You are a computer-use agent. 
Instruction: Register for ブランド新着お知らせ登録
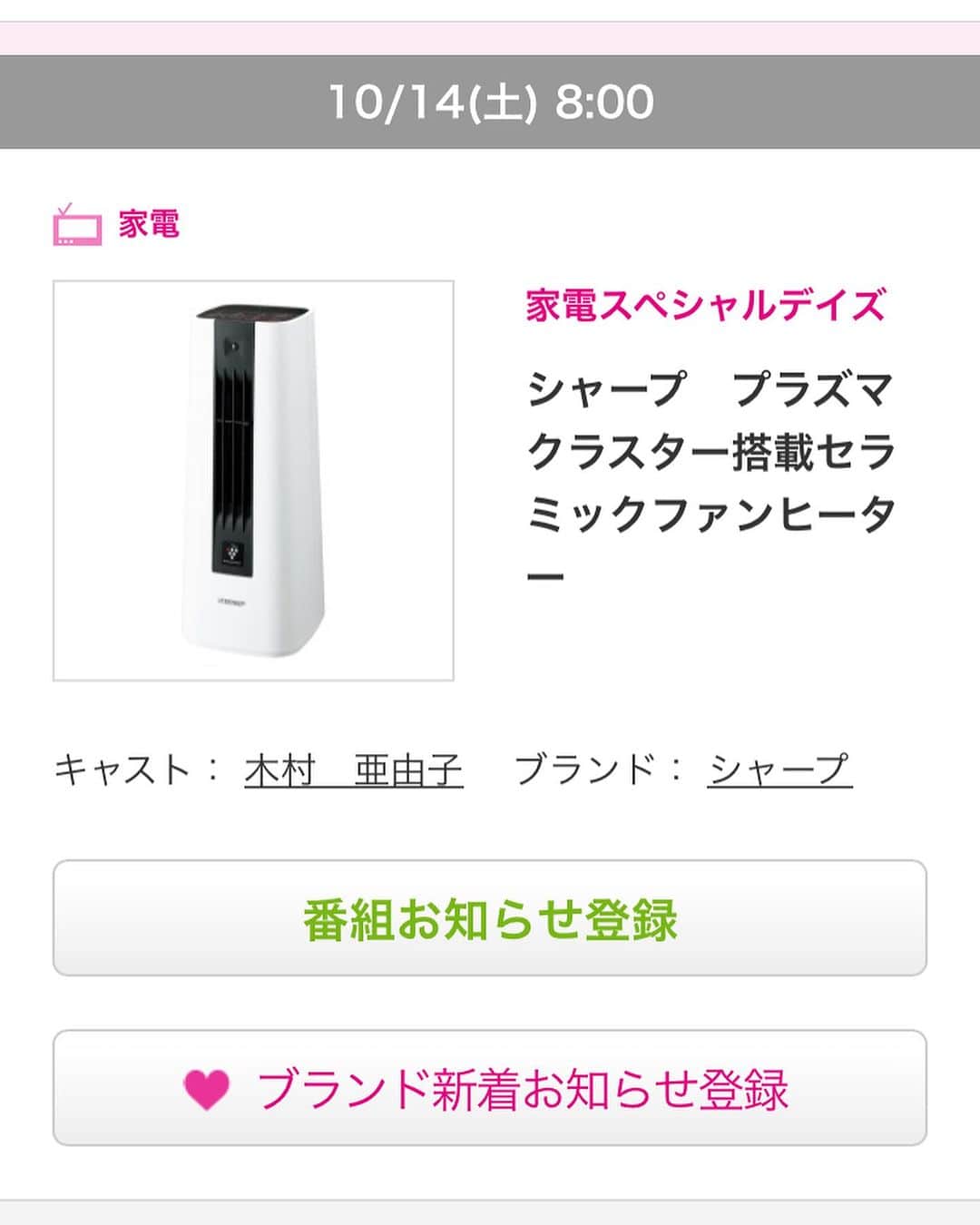(x=489, y=1088)
